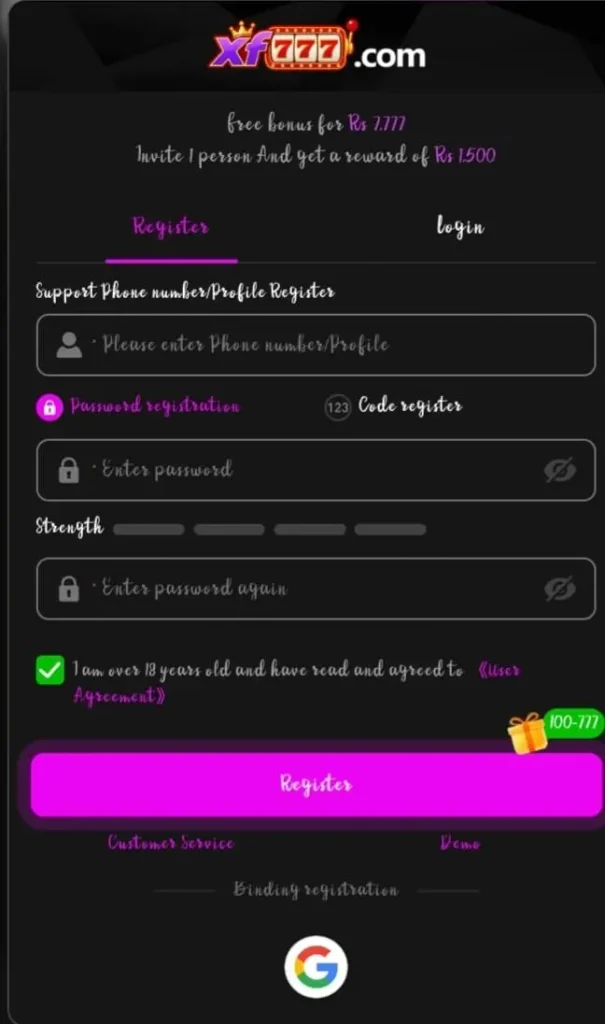
Task: Switch to the Login tab
Action: click(460, 227)
